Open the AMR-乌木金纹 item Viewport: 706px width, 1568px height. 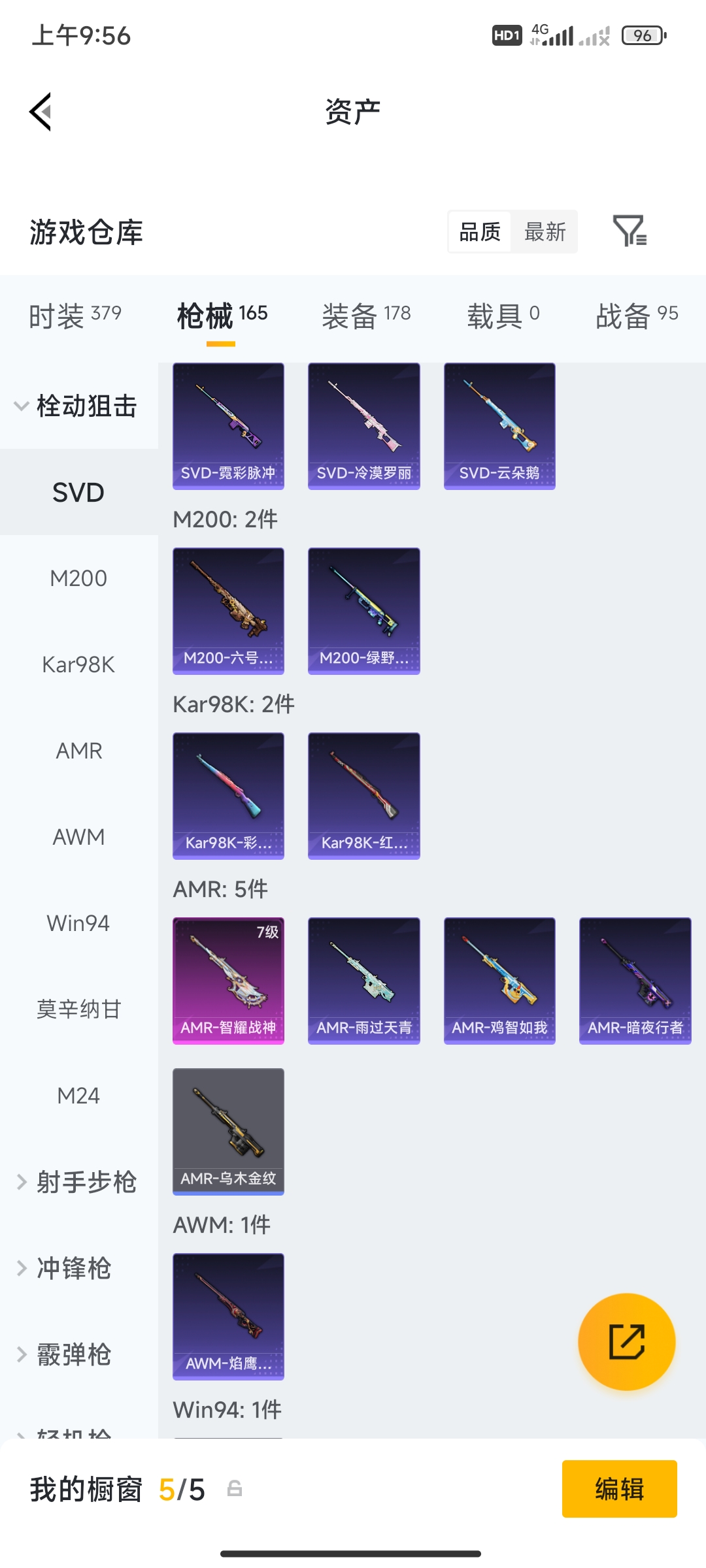pos(228,1132)
